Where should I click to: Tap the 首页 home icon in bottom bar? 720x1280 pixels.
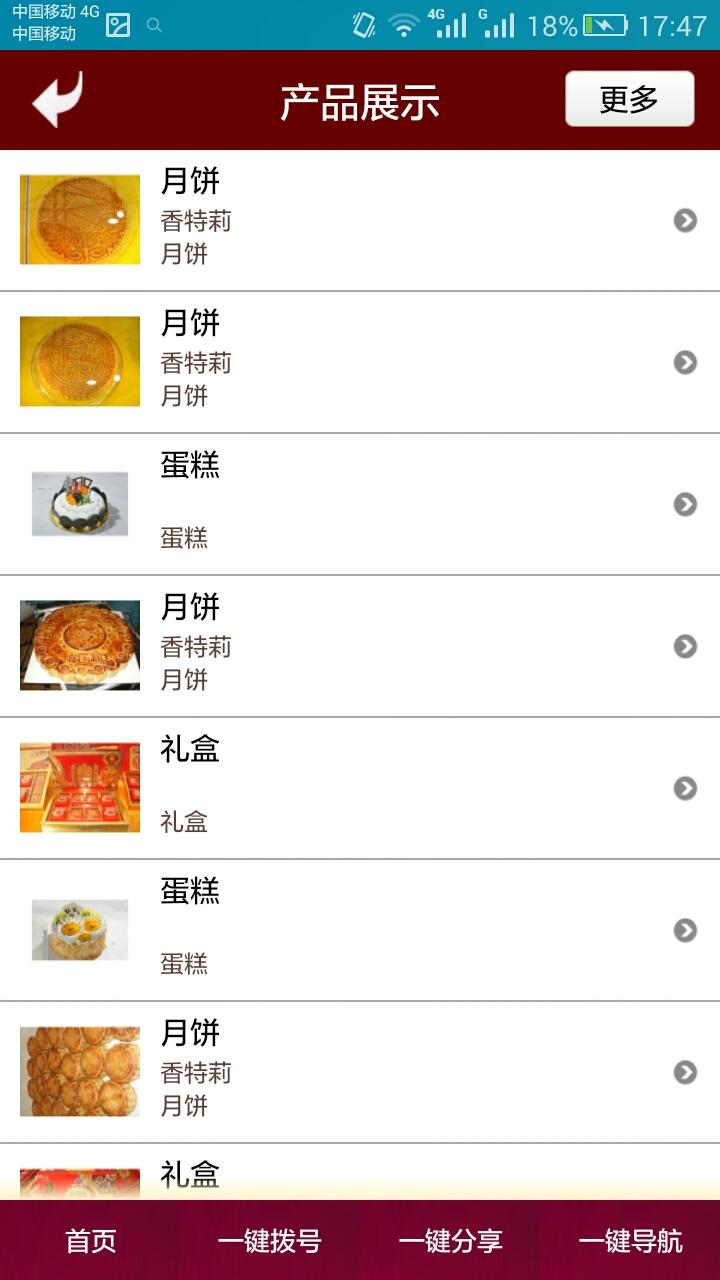[91, 1241]
